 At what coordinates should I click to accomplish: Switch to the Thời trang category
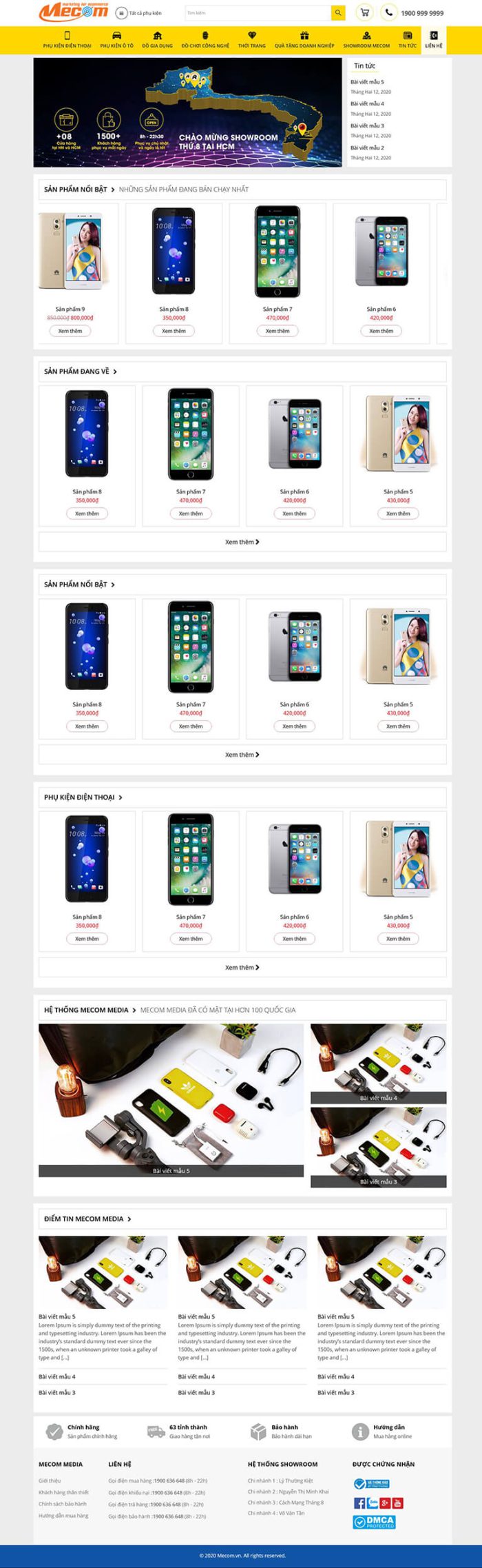[x=251, y=40]
